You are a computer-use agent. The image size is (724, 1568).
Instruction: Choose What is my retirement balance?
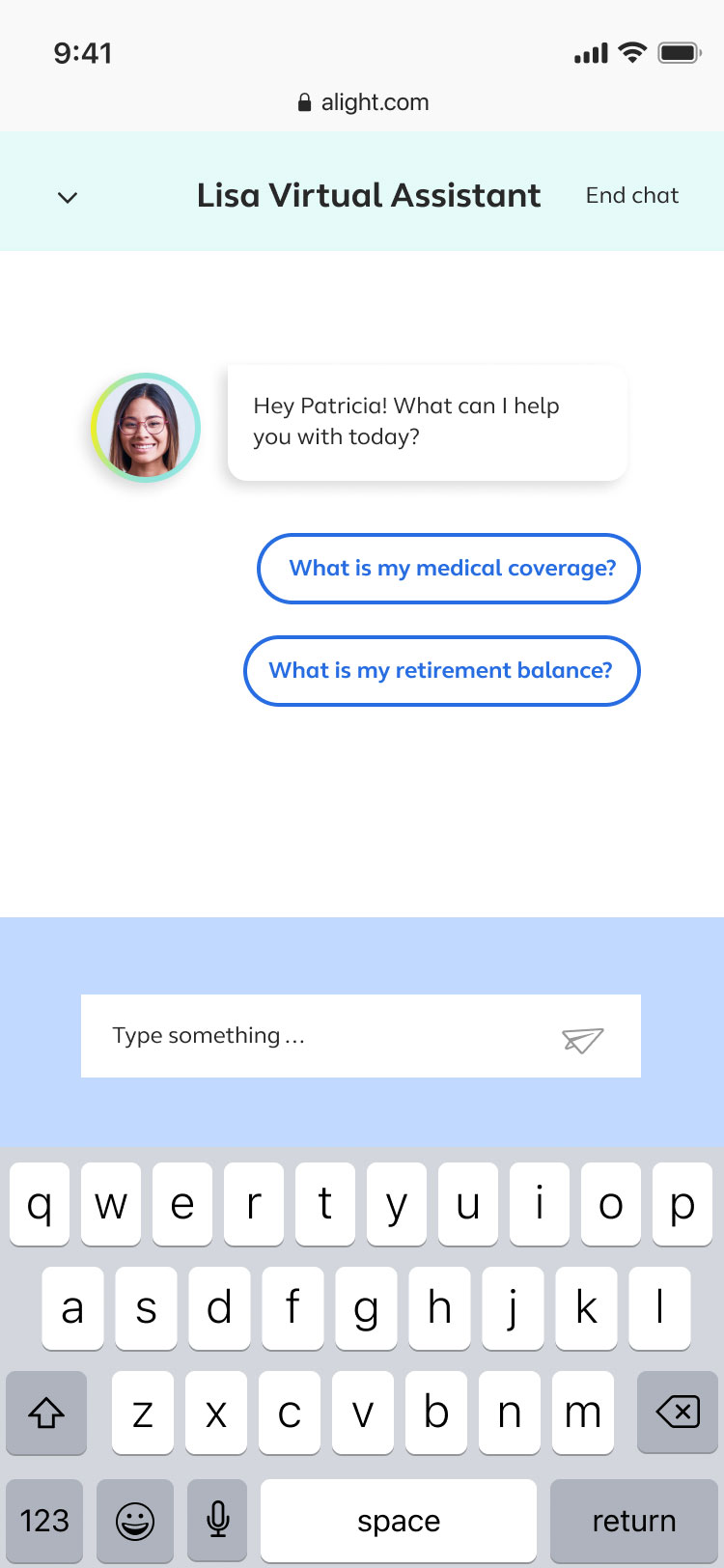pyautogui.click(x=441, y=671)
